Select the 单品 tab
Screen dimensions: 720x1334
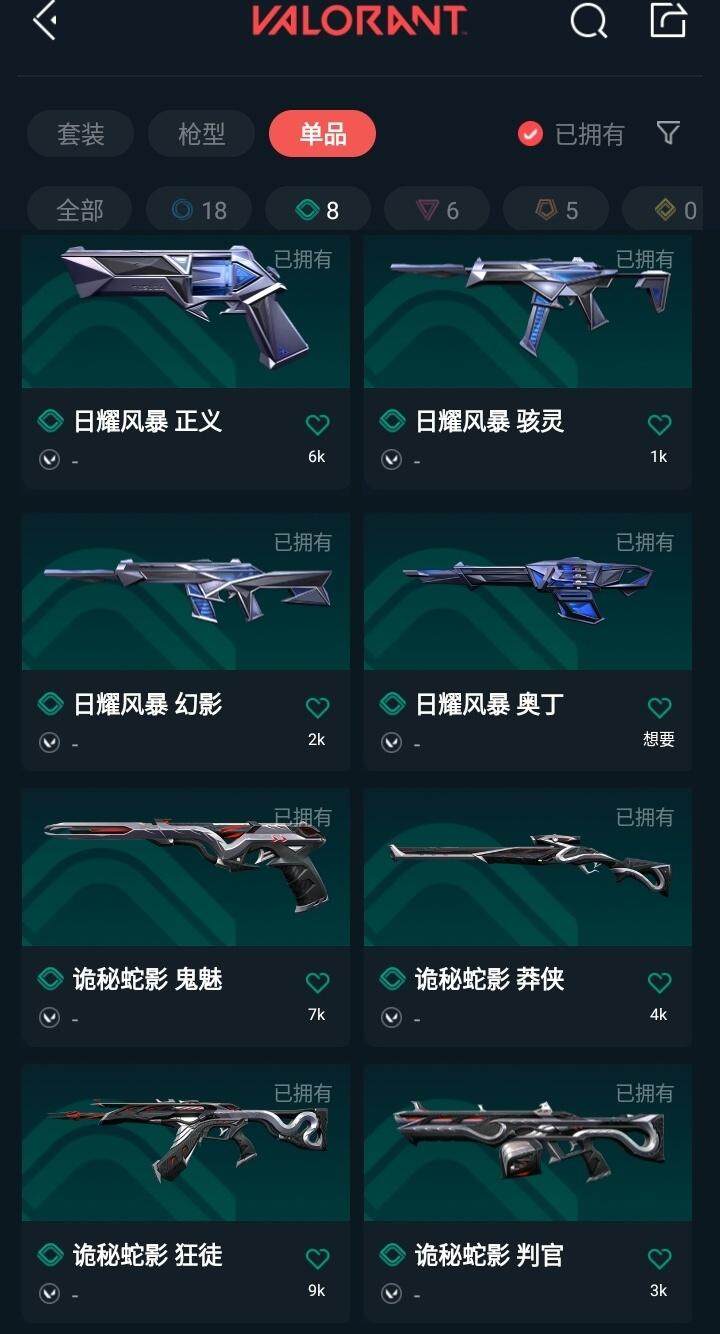(x=322, y=134)
